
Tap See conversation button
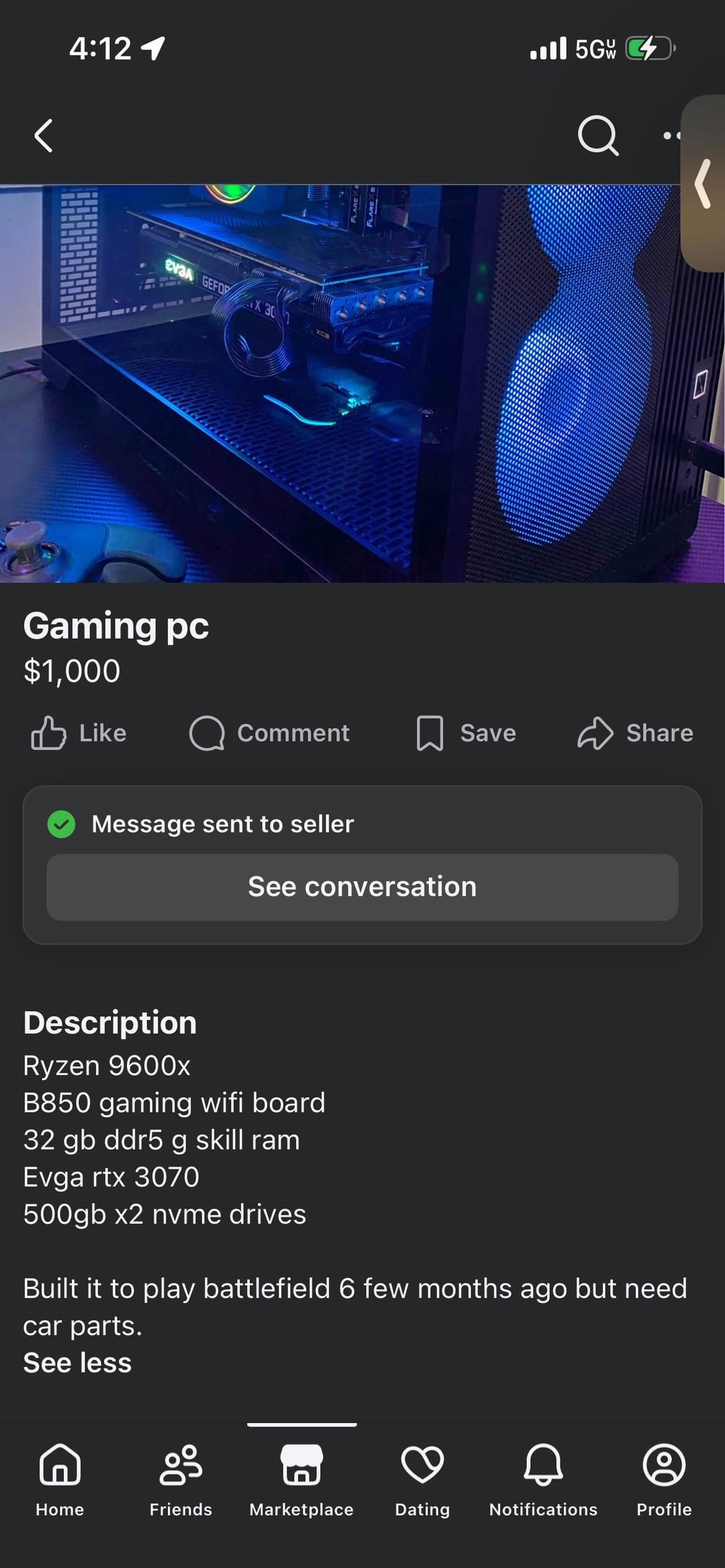362,886
